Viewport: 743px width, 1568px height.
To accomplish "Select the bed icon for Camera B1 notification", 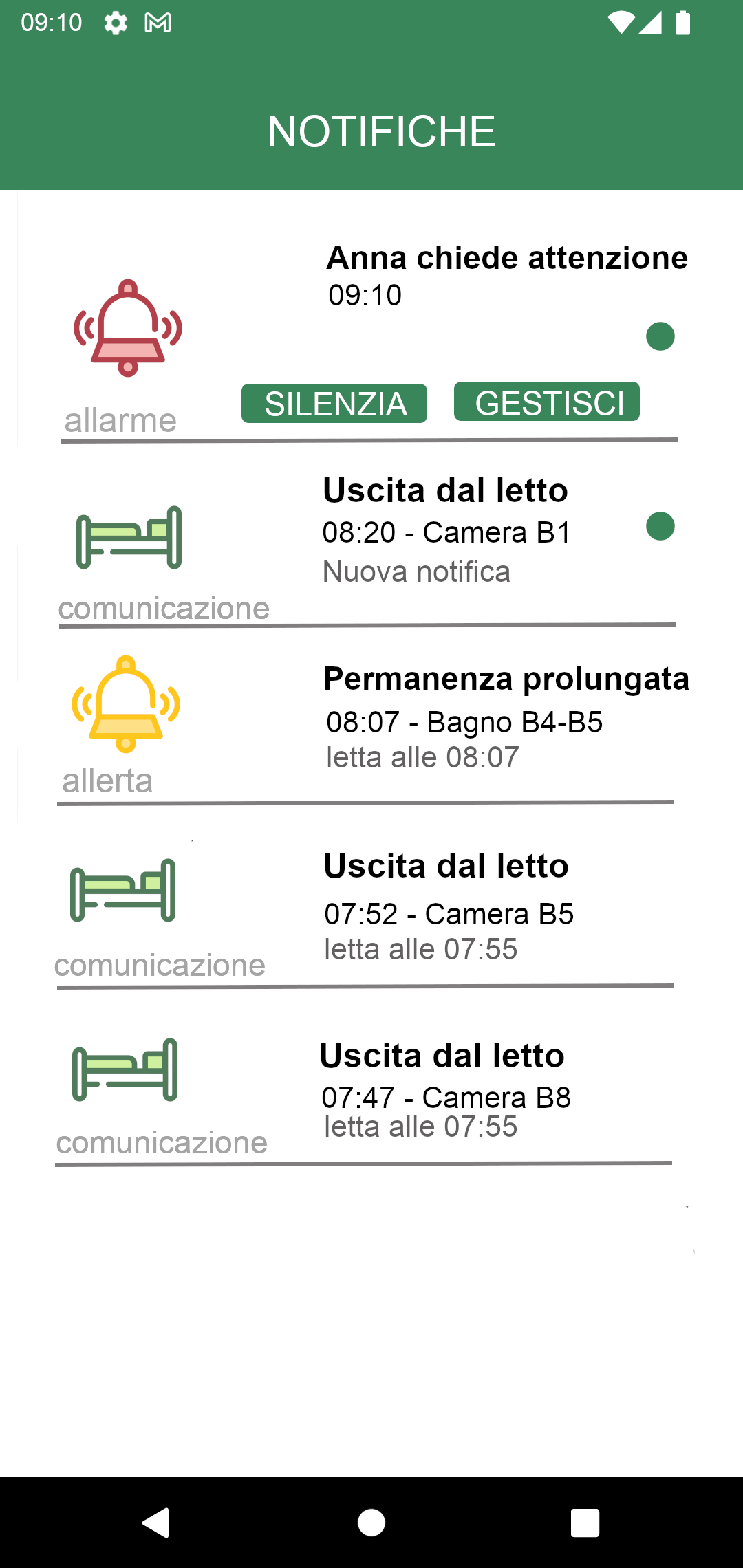I will coord(127,540).
